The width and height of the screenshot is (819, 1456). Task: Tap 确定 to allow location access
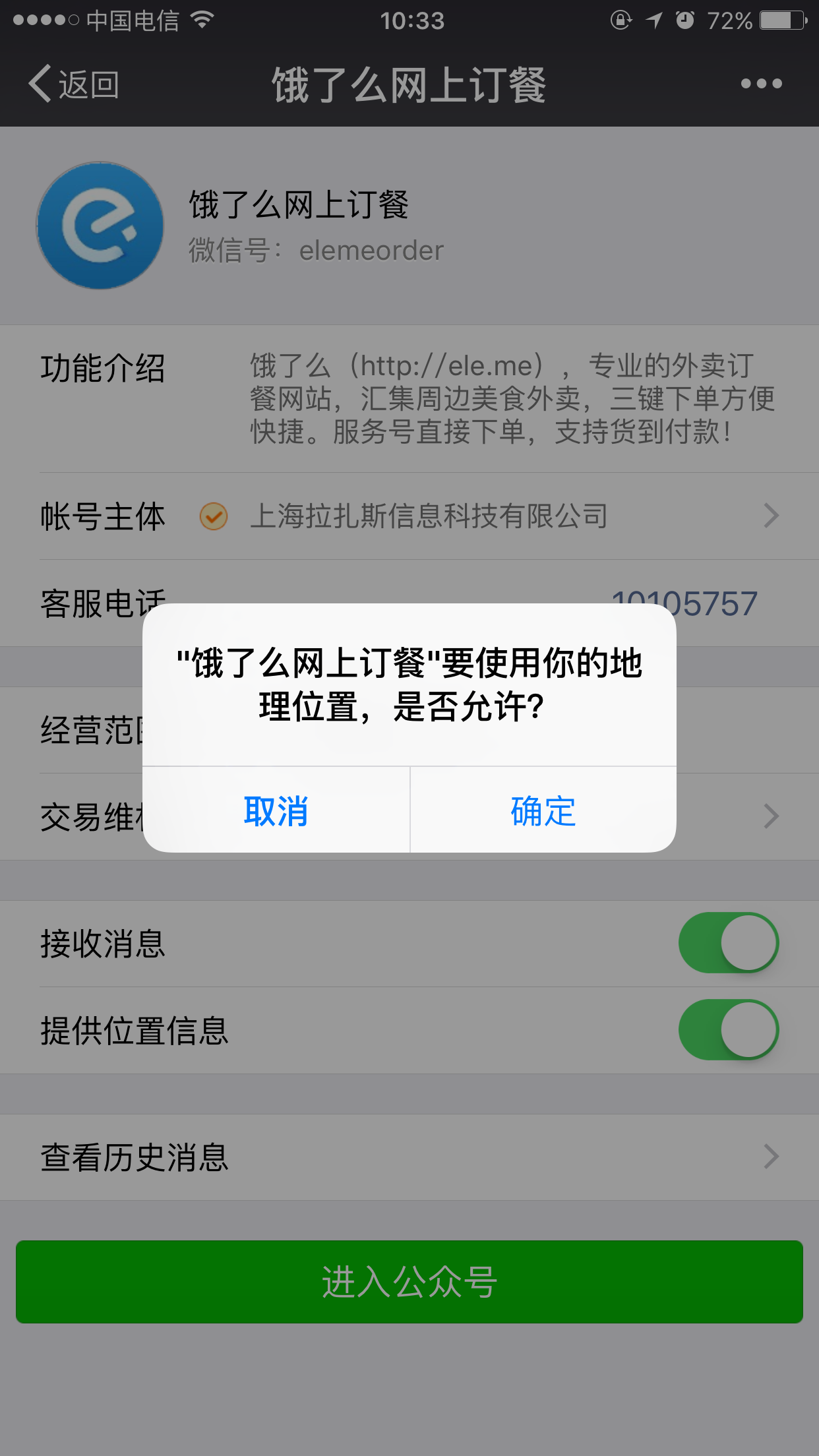[543, 810]
